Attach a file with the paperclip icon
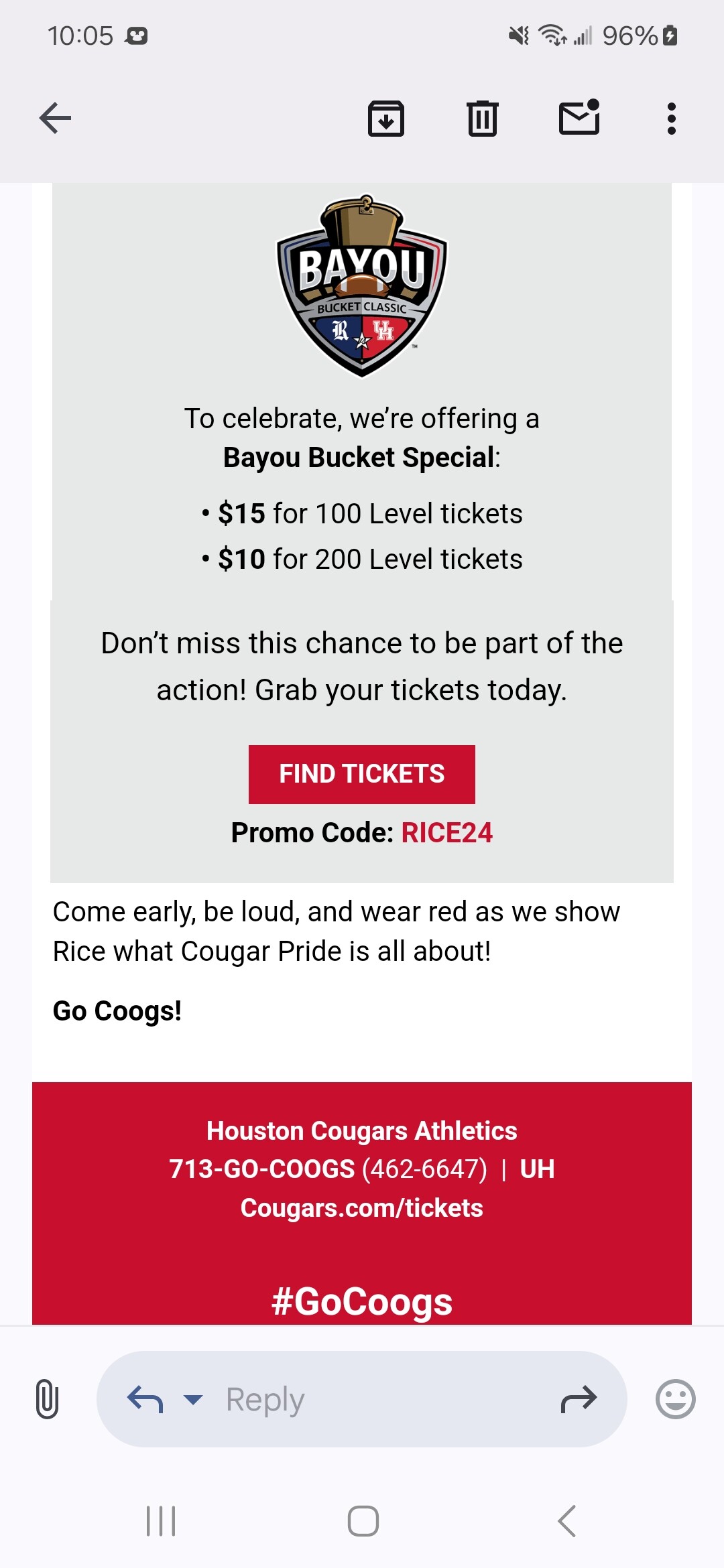724x1568 pixels. click(47, 1399)
